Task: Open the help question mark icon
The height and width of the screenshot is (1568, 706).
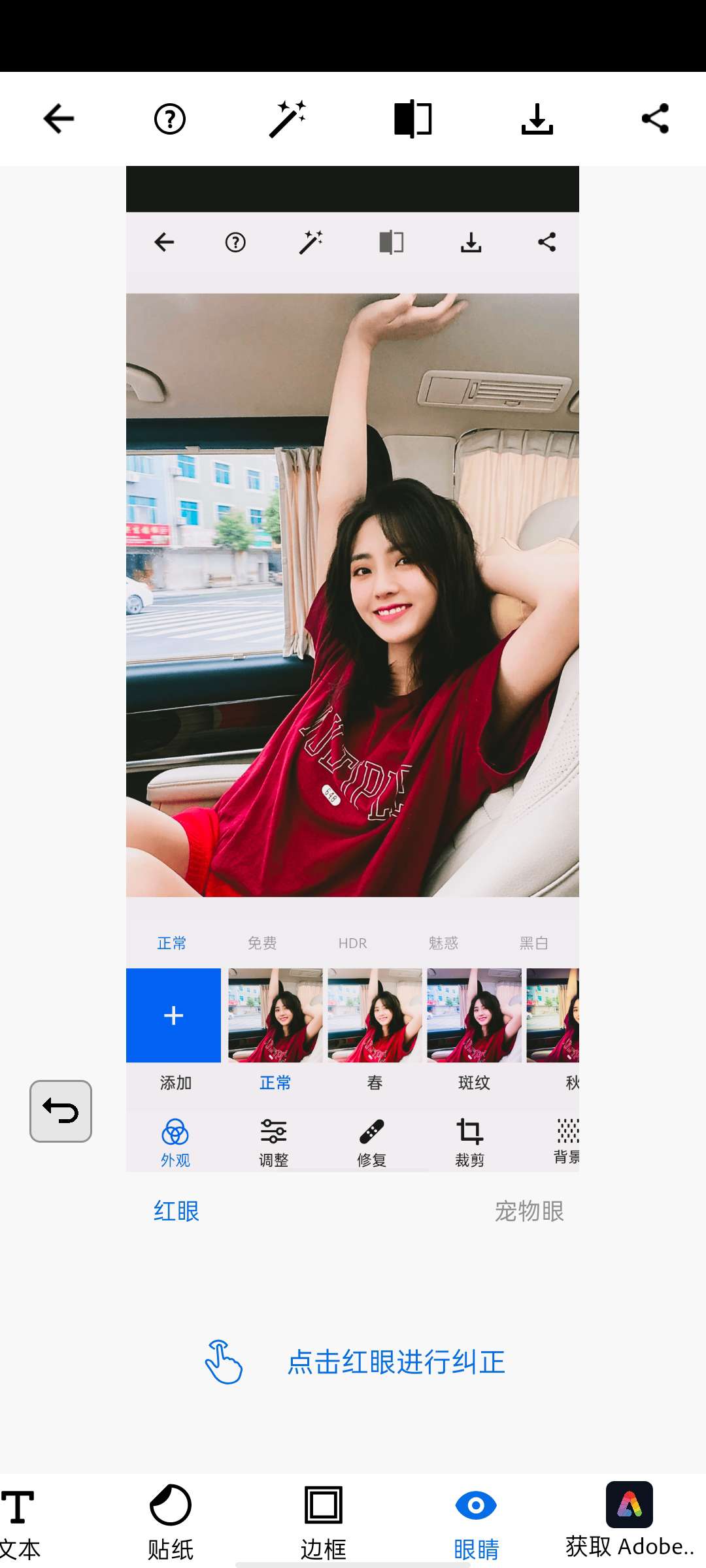Action: tap(170, 119)
